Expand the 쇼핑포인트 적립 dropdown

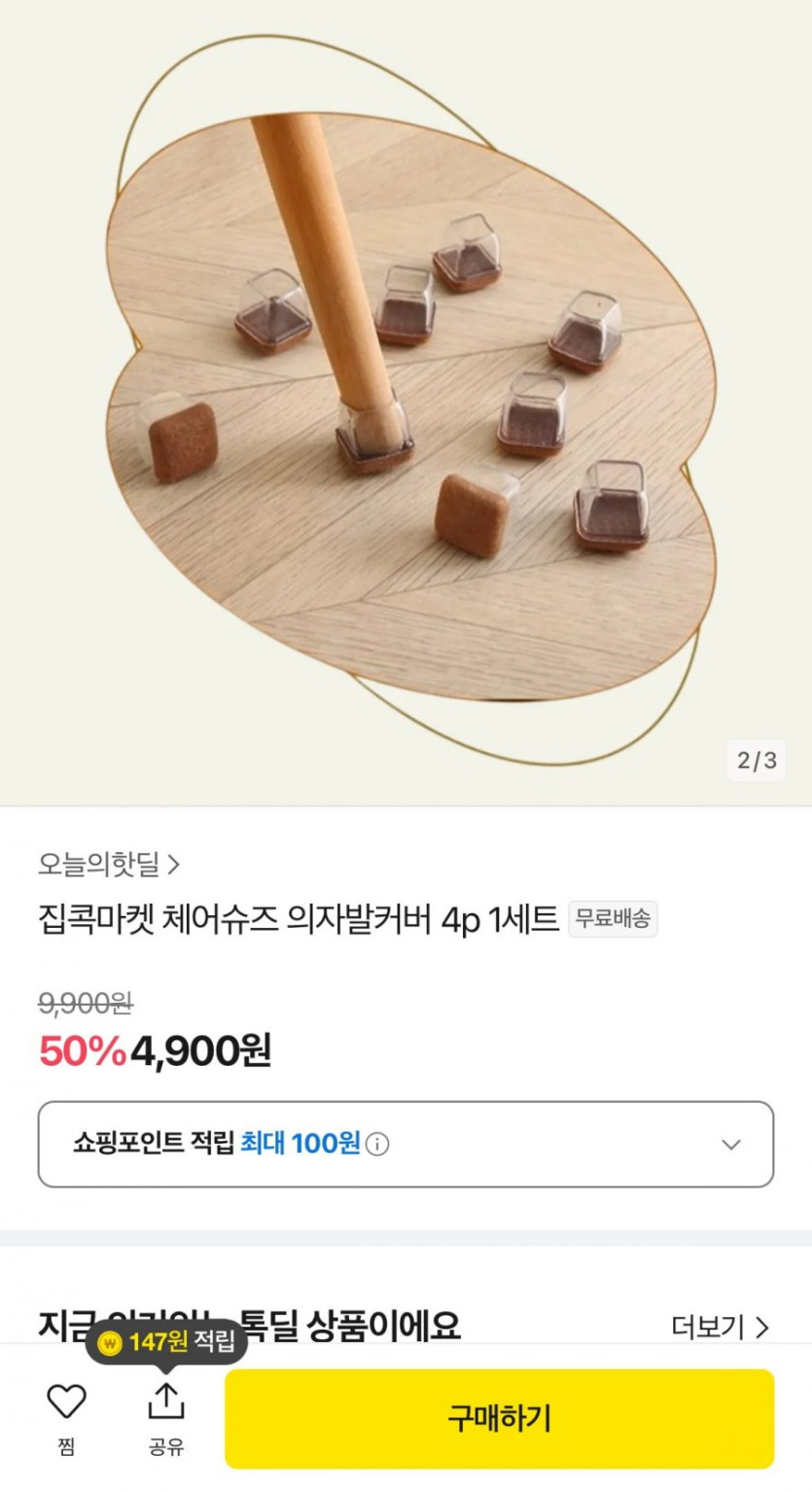(x=730, y=1145)
